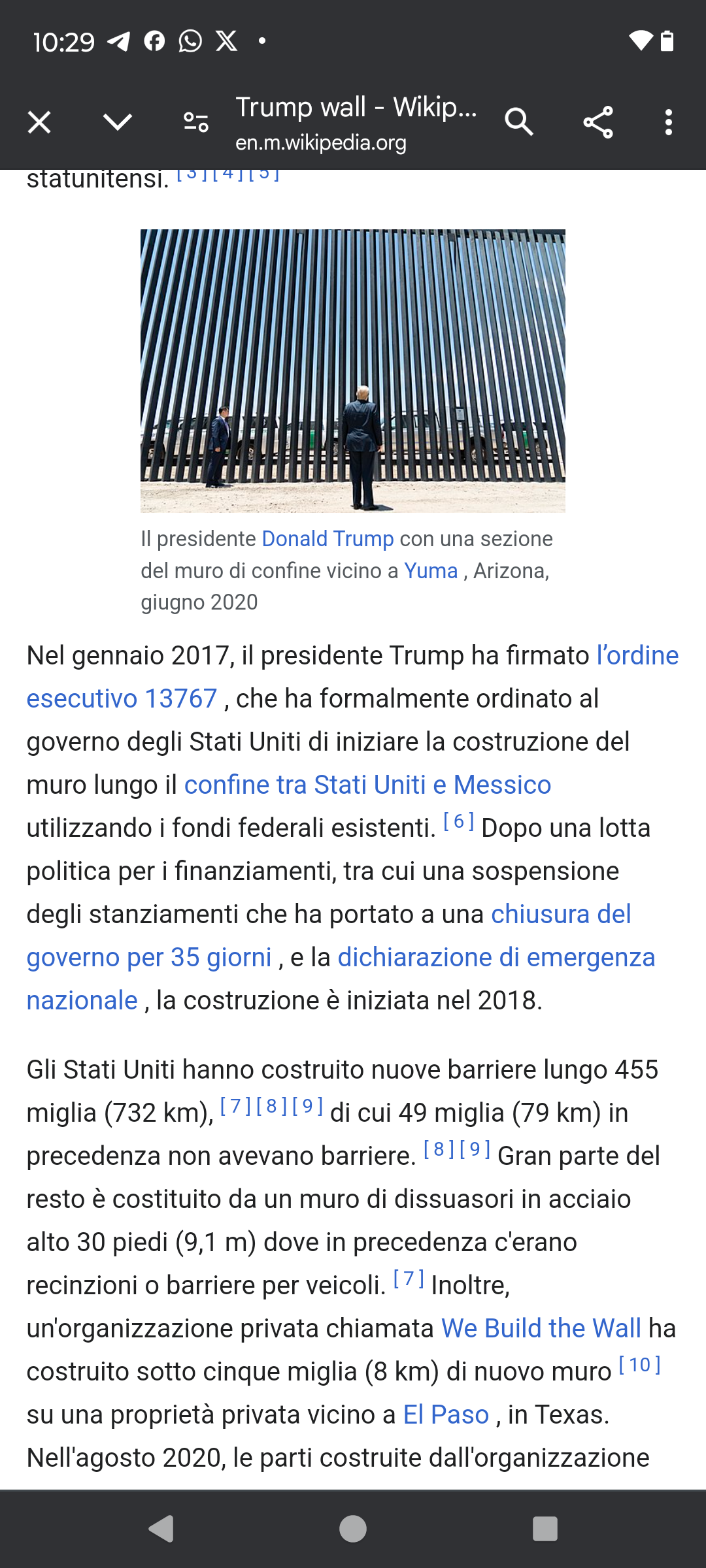The width and height of the screenshot is (706, 1568).
Task: Minimize the browser tab with the chevron
Action: [x=118, y=122]
